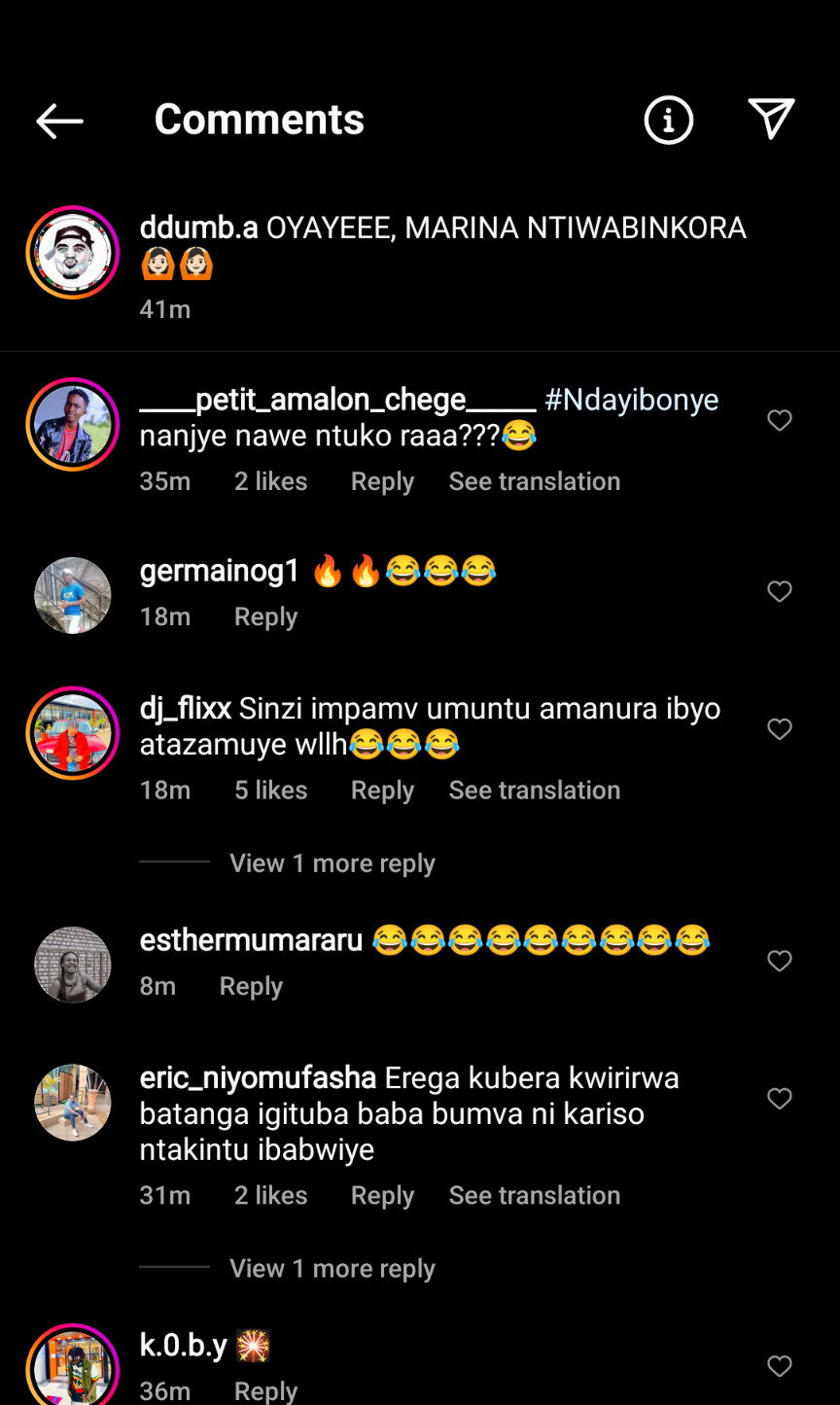The width and height of the screenshot is (840, 1405).
Task: Like eric_niyomufasha's comment
Action: 779,1099
